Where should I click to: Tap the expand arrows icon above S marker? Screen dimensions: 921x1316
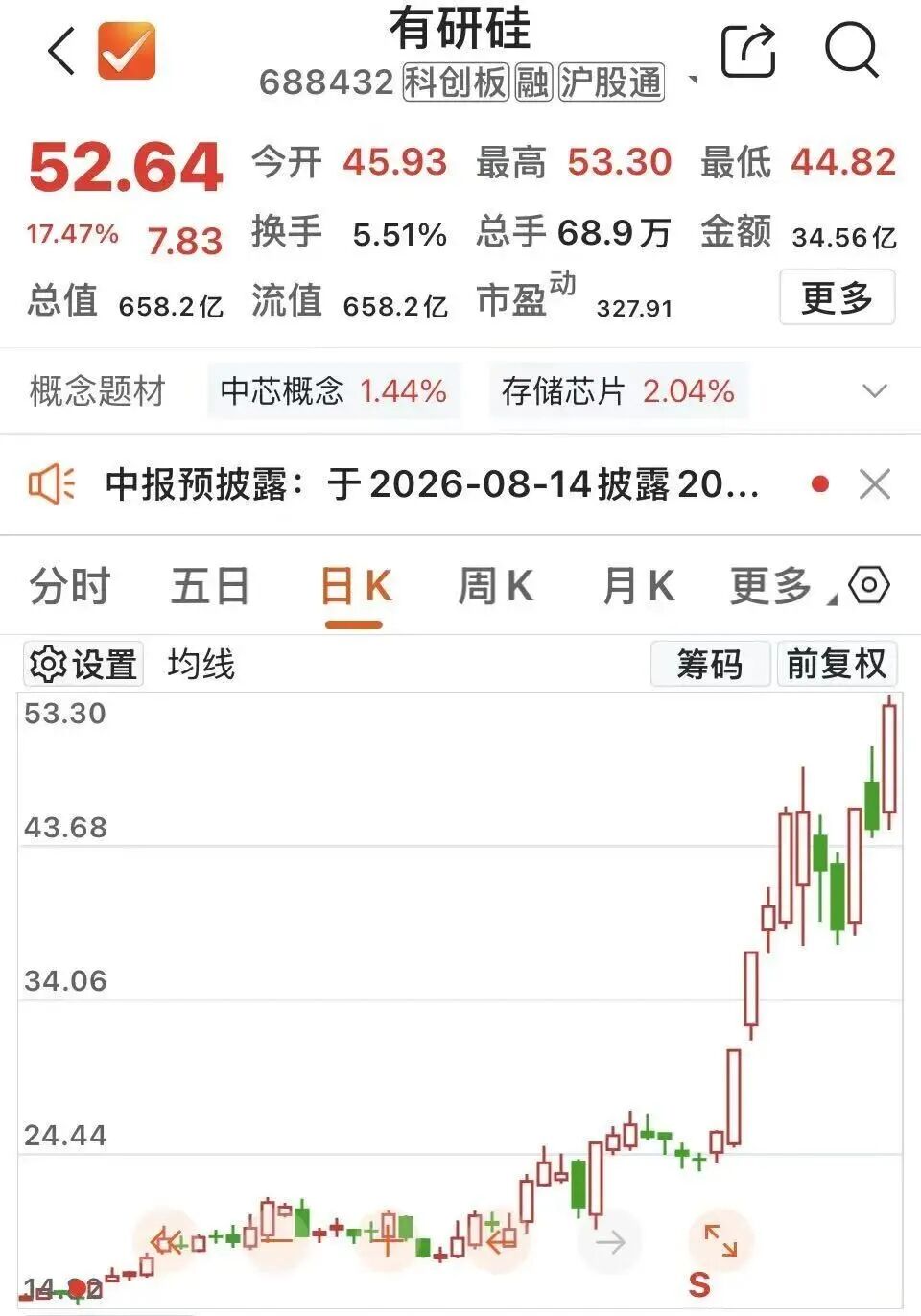pyautogui.click(x=720, y=1241)
